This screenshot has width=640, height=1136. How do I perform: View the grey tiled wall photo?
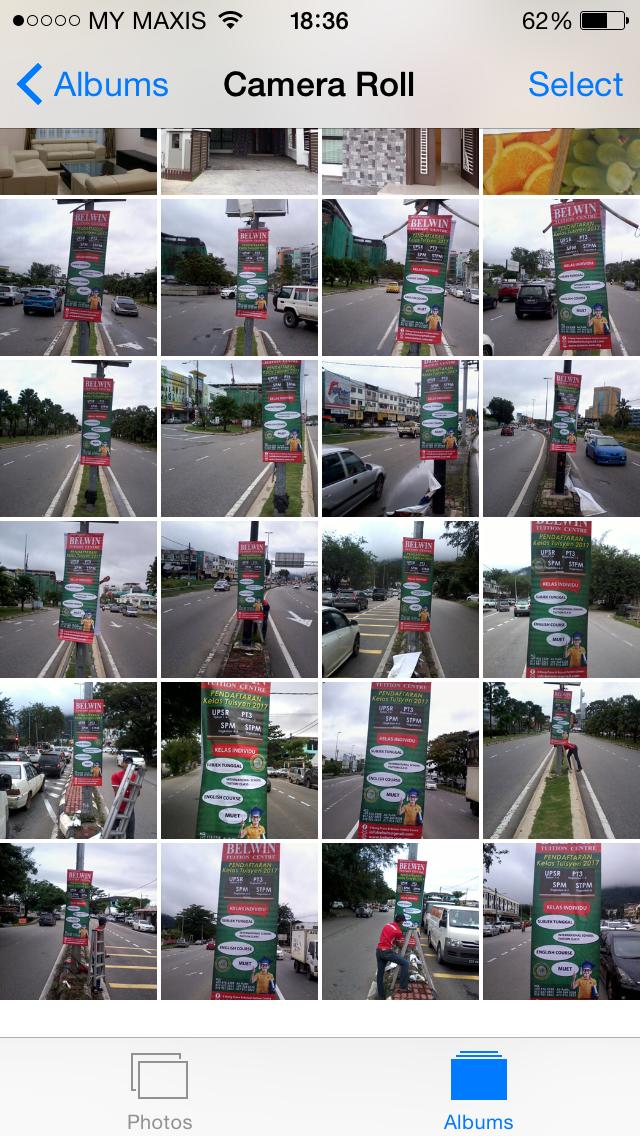coord(400,162)
